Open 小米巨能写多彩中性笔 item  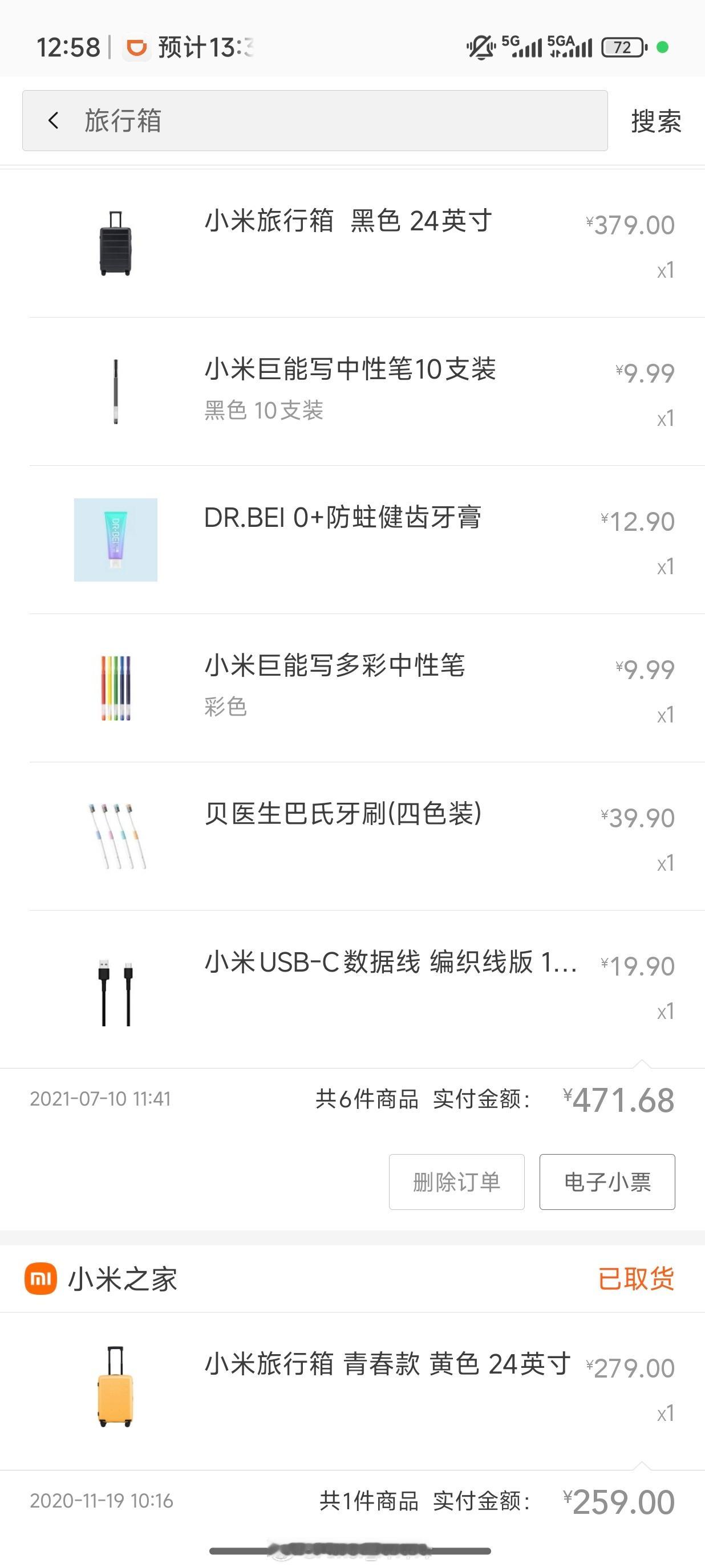(352, 688)
